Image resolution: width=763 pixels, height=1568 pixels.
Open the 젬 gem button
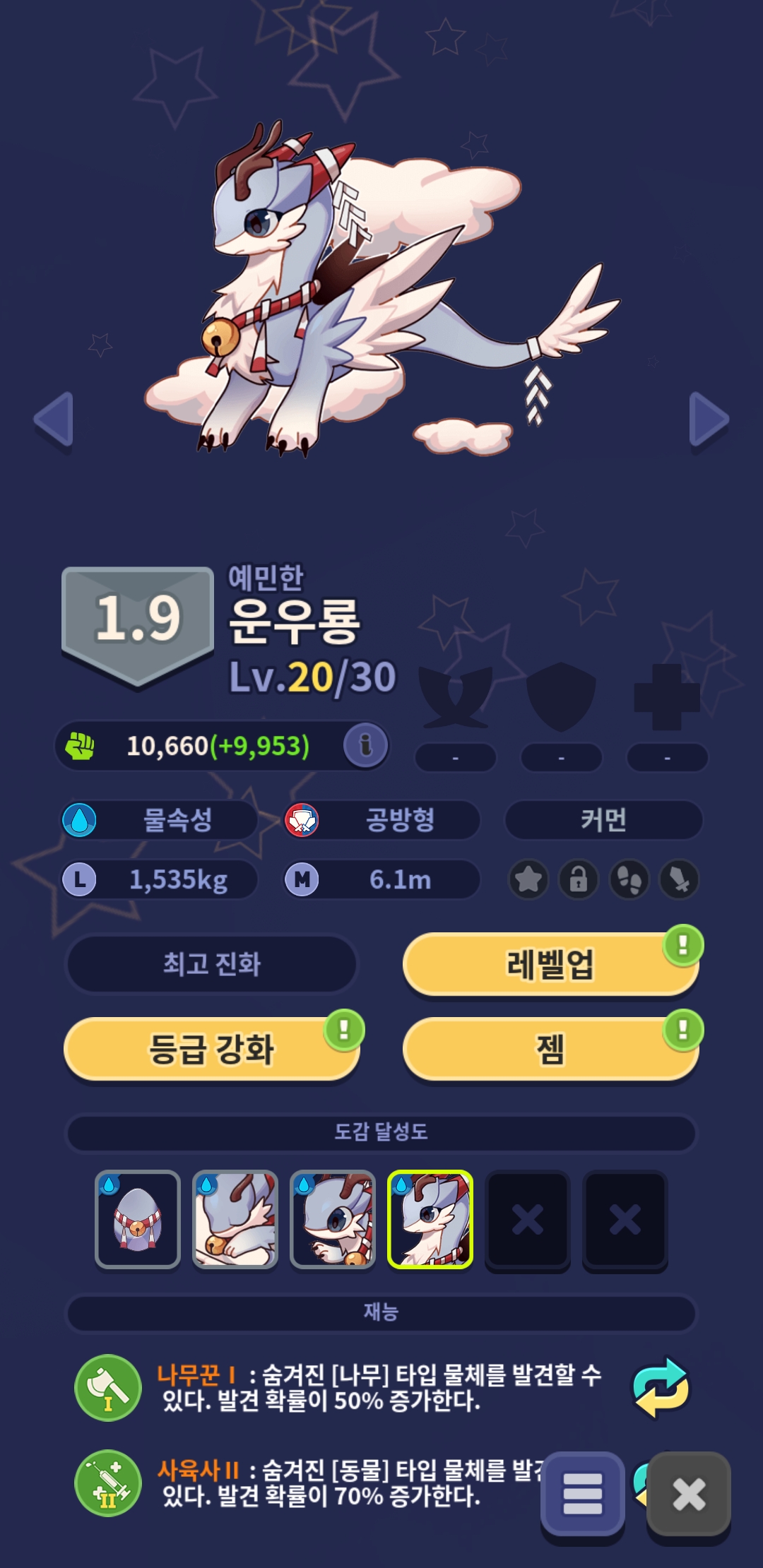click(550, 1049)
